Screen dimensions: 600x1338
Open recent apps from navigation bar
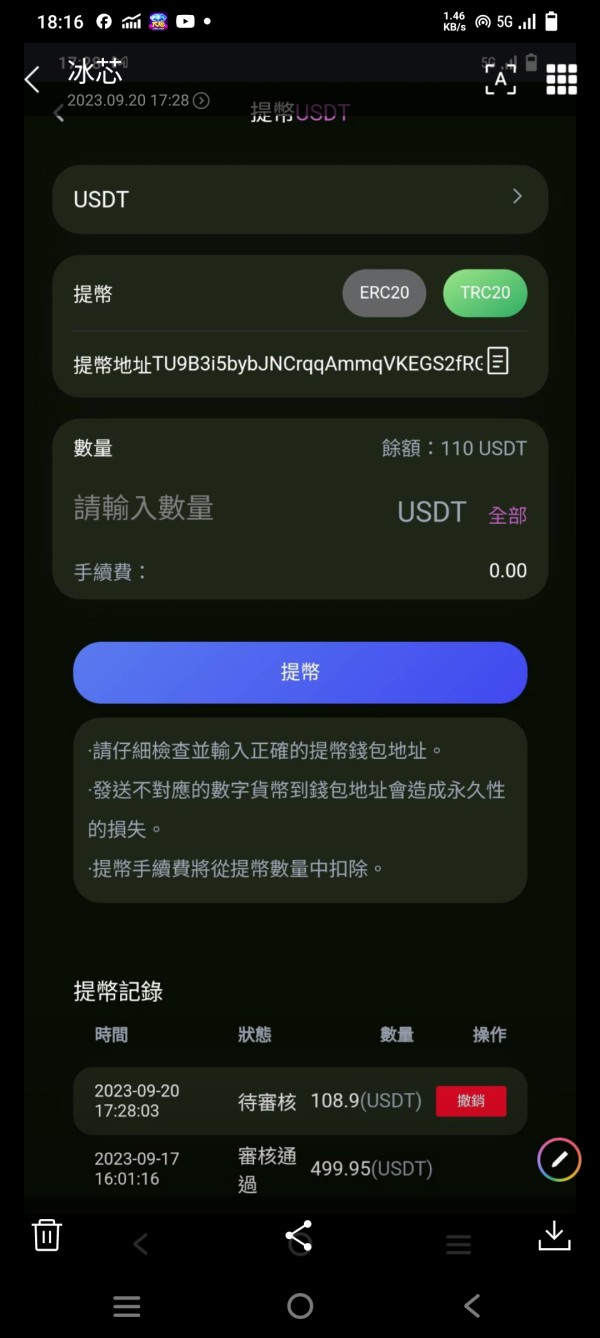pos(127,1306)
